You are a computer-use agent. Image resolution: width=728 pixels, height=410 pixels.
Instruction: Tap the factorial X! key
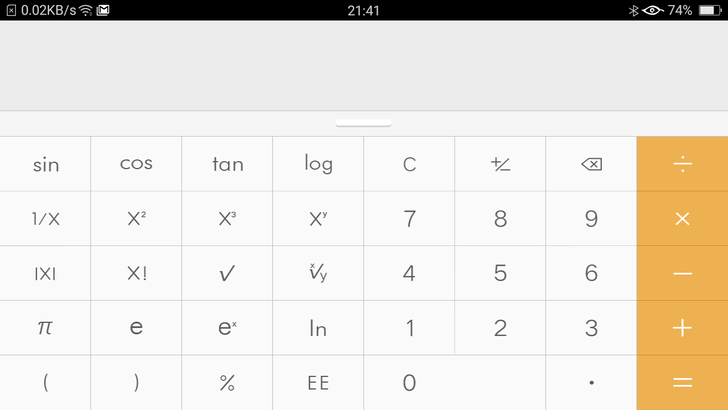(136, 273)
